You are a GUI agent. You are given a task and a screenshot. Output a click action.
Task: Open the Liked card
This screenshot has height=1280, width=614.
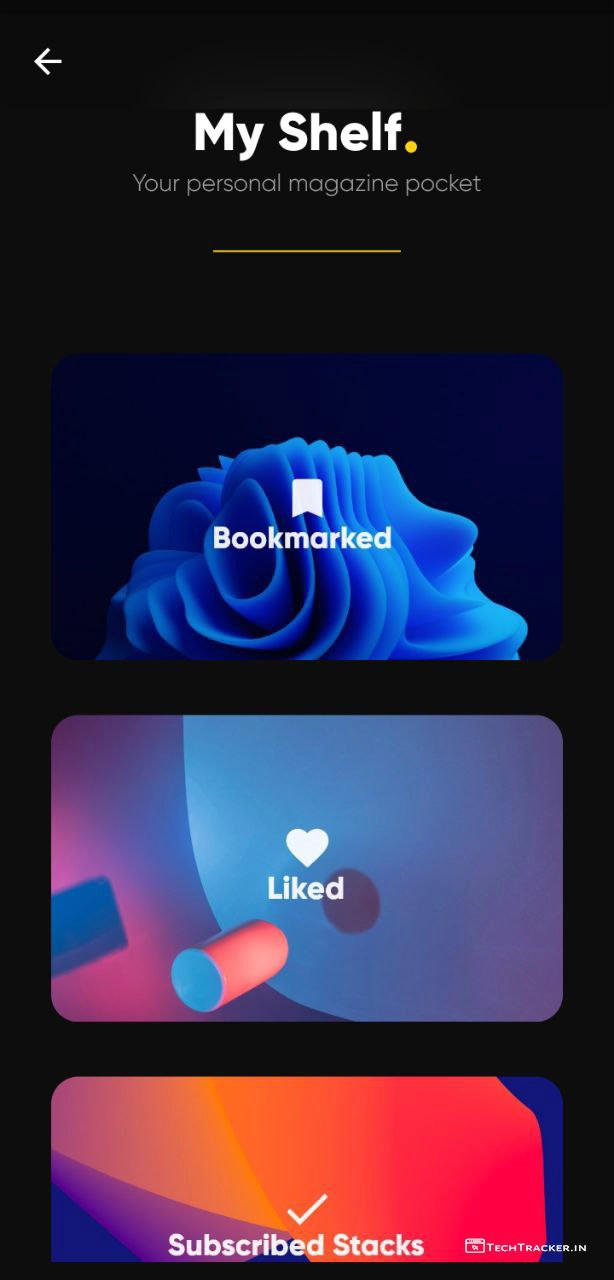click(306, 867)
